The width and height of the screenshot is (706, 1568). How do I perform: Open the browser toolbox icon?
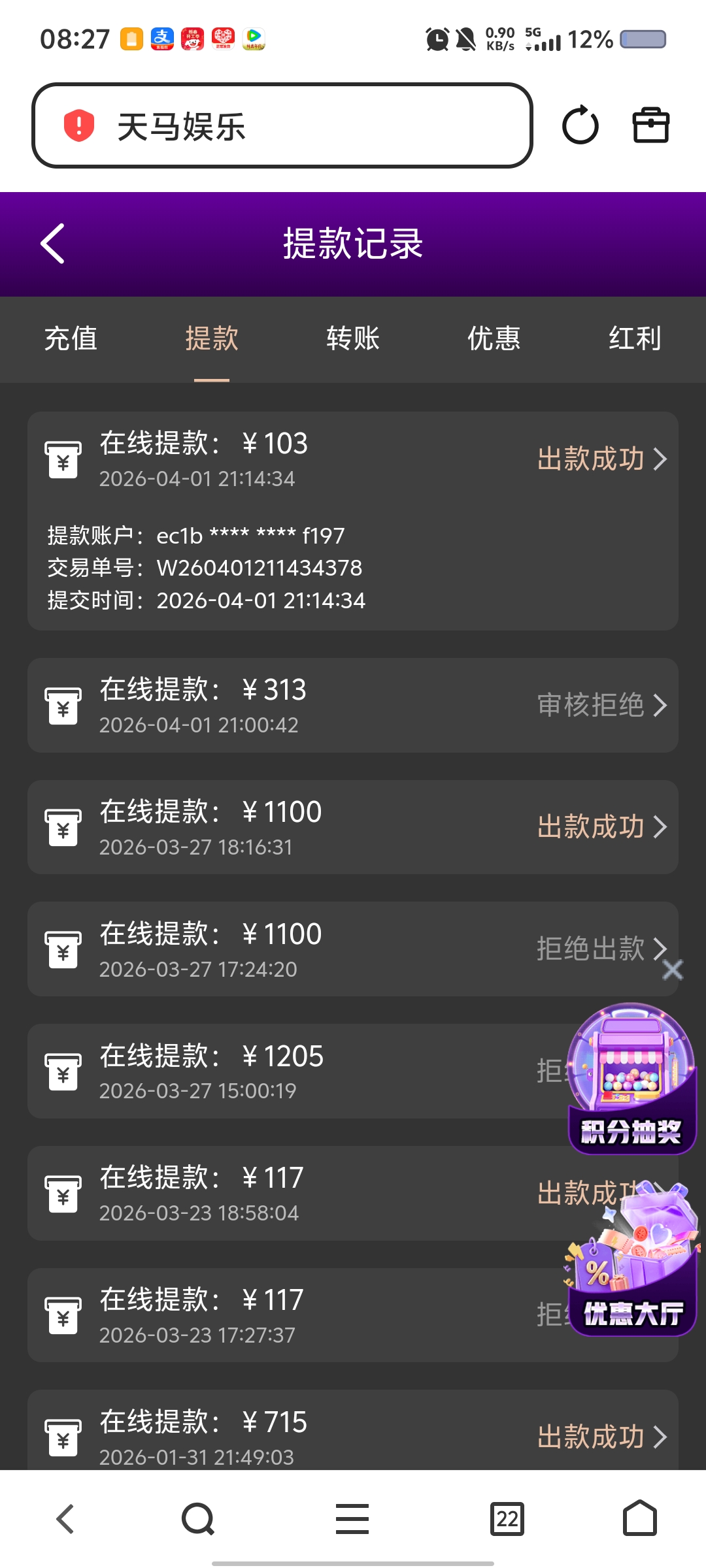click(651, 125)
